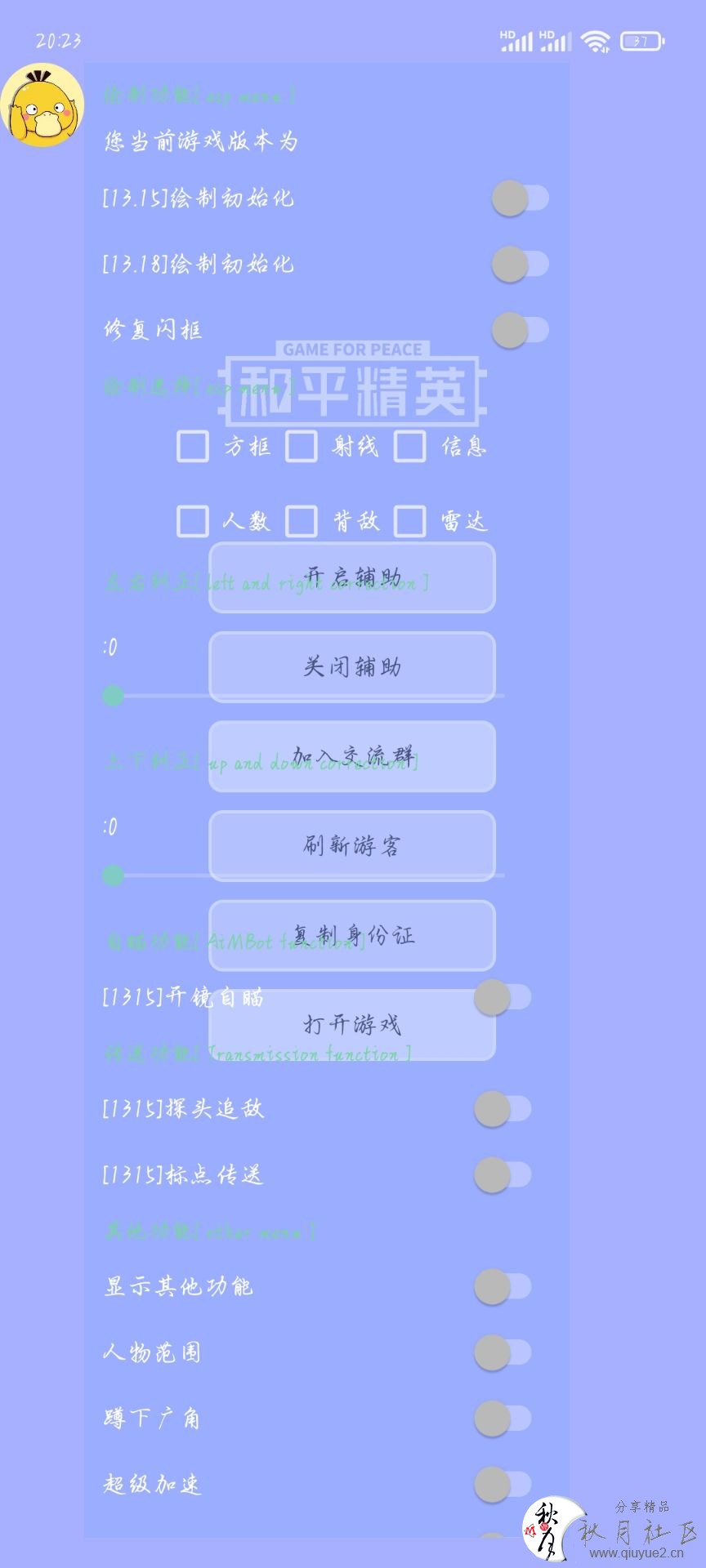
Task: Enable 修复闪框 switch
Action: click(x=520, y=330)
